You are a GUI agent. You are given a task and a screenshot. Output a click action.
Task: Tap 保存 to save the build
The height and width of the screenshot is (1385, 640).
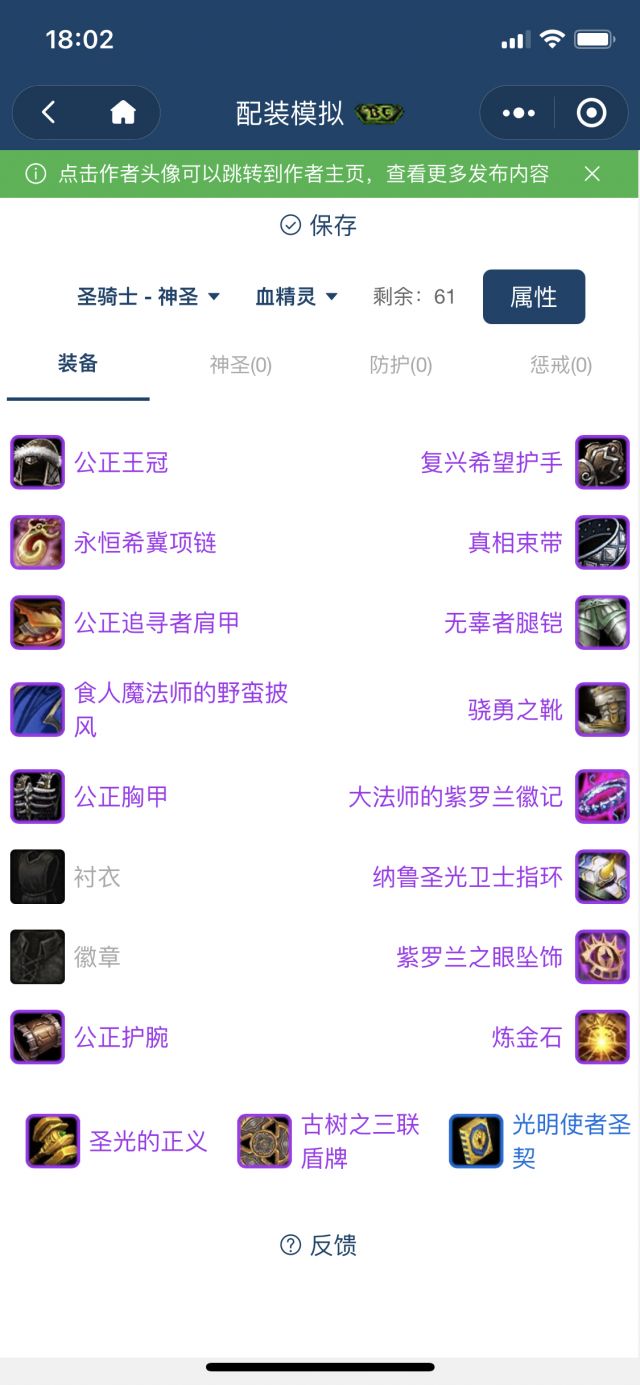click(x=319, y=225)
